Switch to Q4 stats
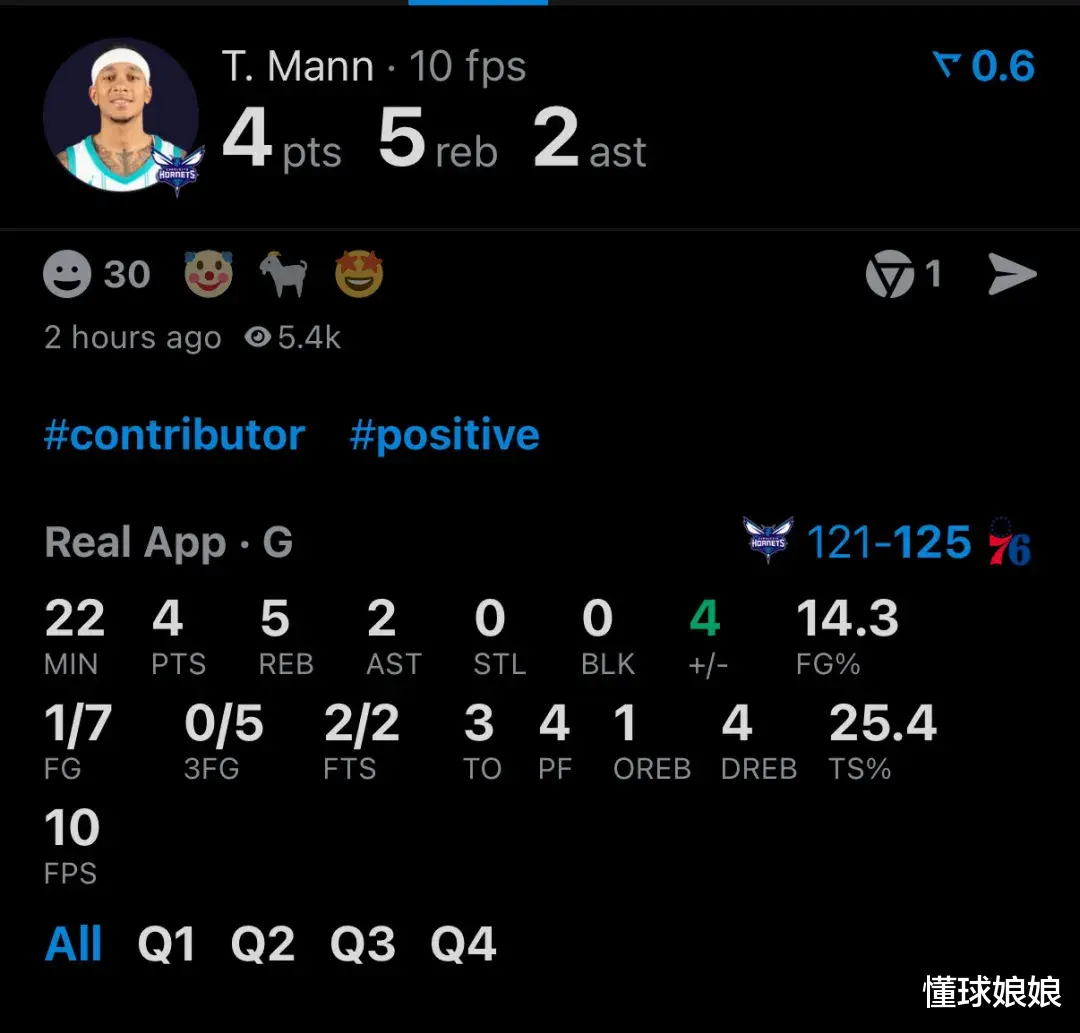 [x=463, y=943]
